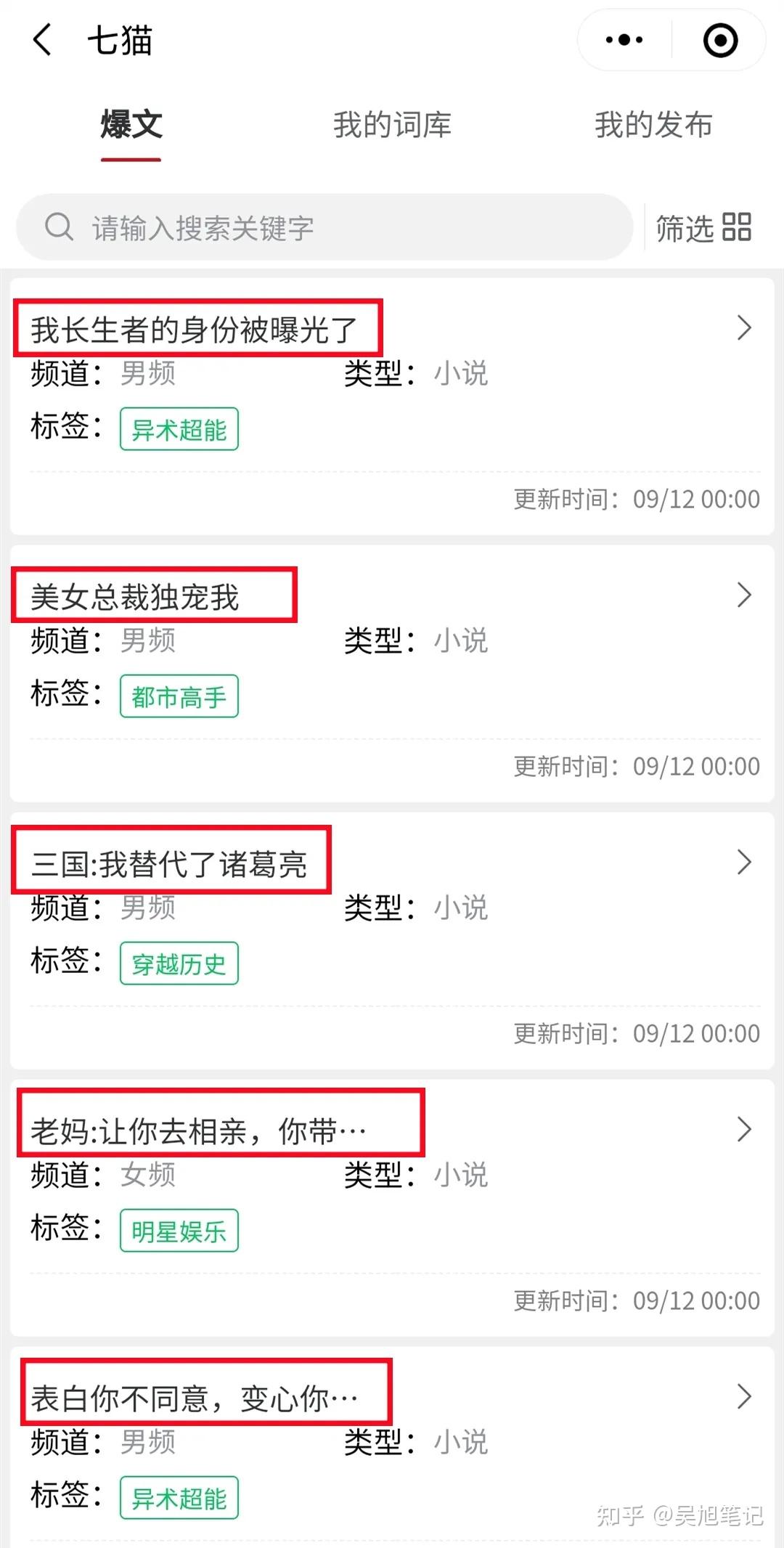This screenshot has width=784, height=1548.
Task: Switch to the 我的发布 tab
Action: click(x=652, y=125)
